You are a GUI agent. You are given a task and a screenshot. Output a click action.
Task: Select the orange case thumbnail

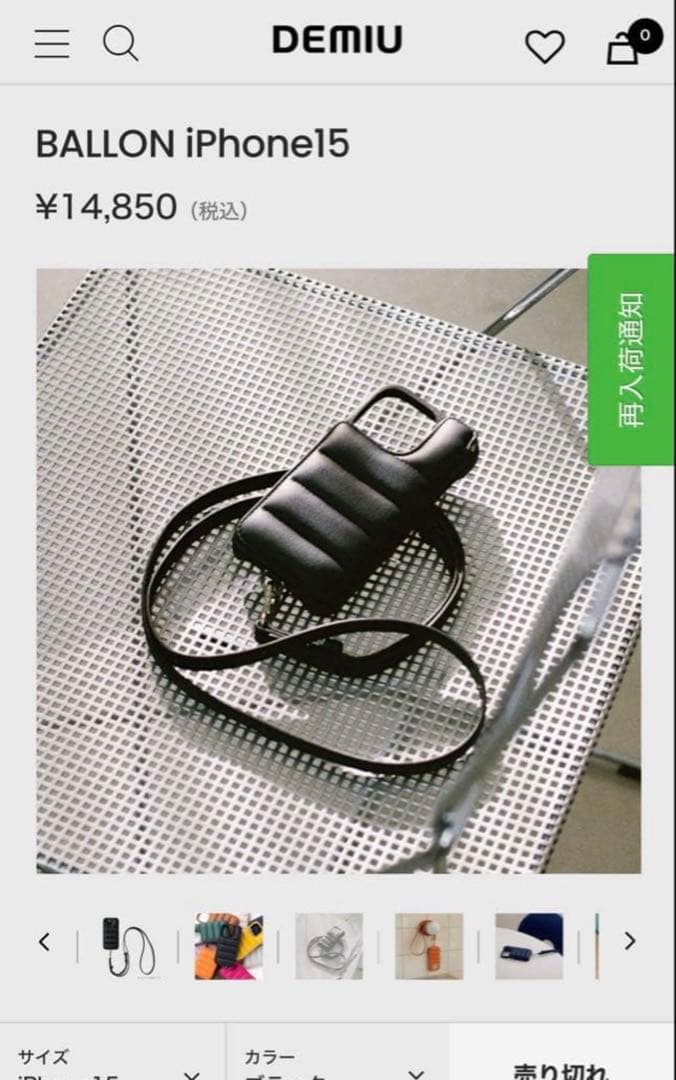428,946
